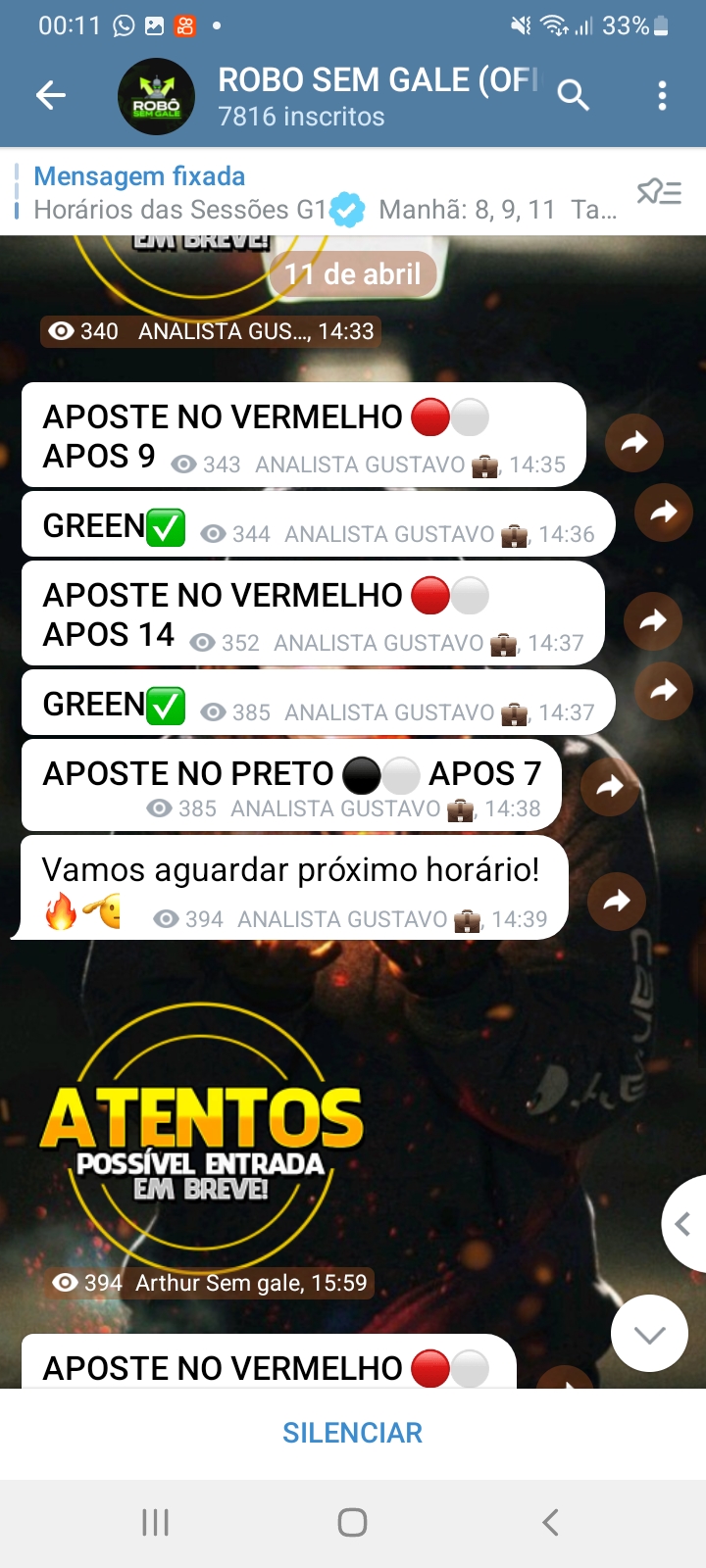Screen dimensions: 706x1568
Task: Forward the Vamos aguardar próximo horário message
Action: tap(617, 901)
